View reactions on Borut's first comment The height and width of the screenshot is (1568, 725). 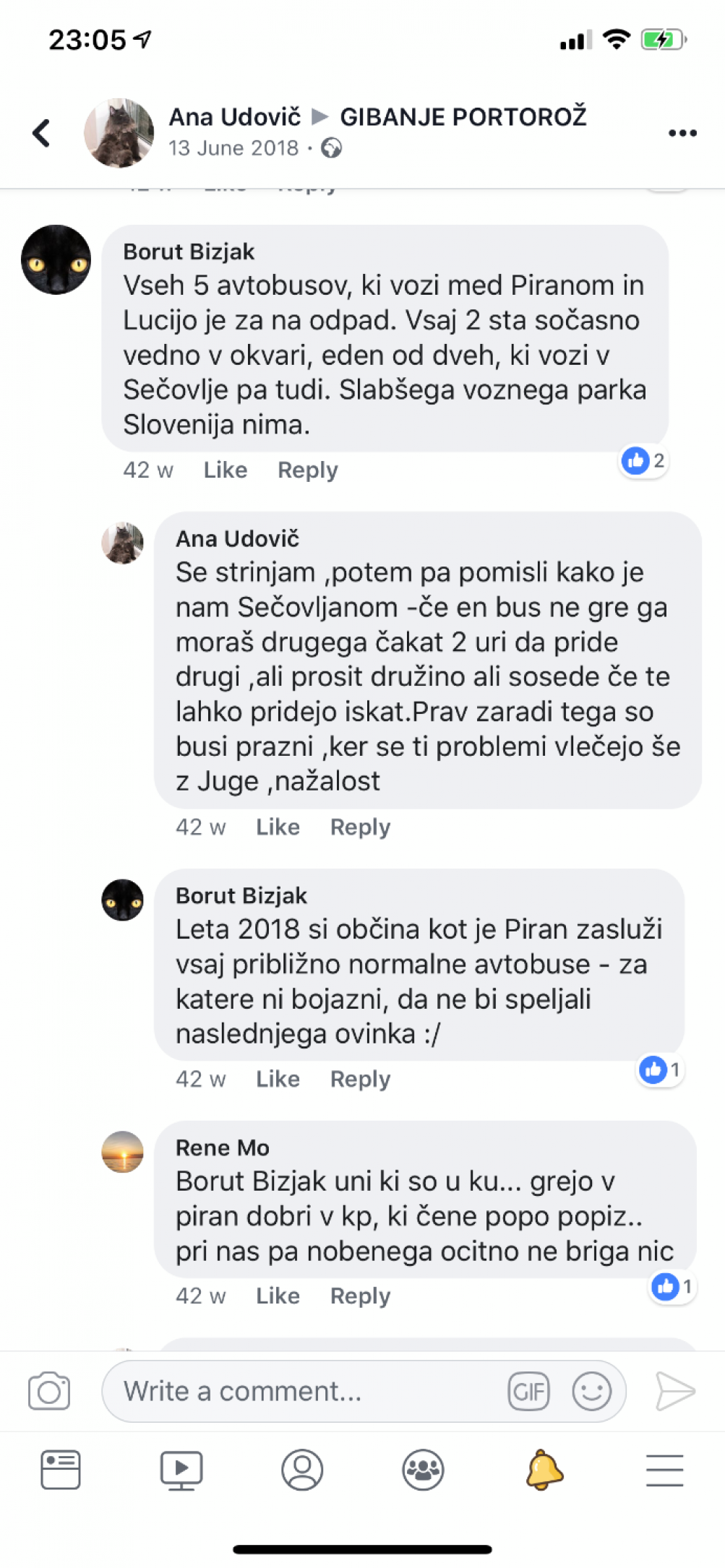(x=644, y=460)
